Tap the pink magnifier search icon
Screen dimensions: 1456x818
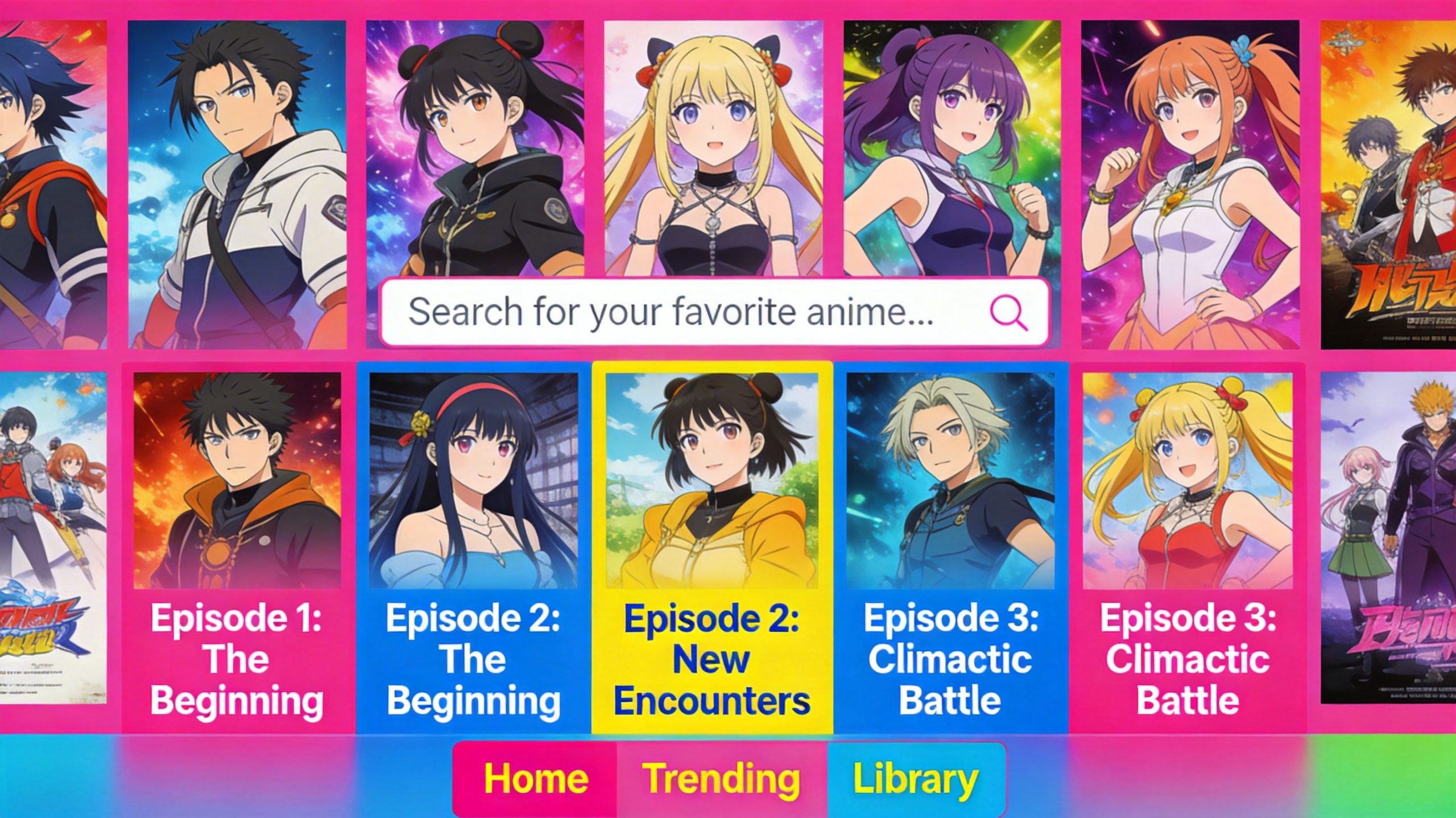click(x=1008, y=313)
